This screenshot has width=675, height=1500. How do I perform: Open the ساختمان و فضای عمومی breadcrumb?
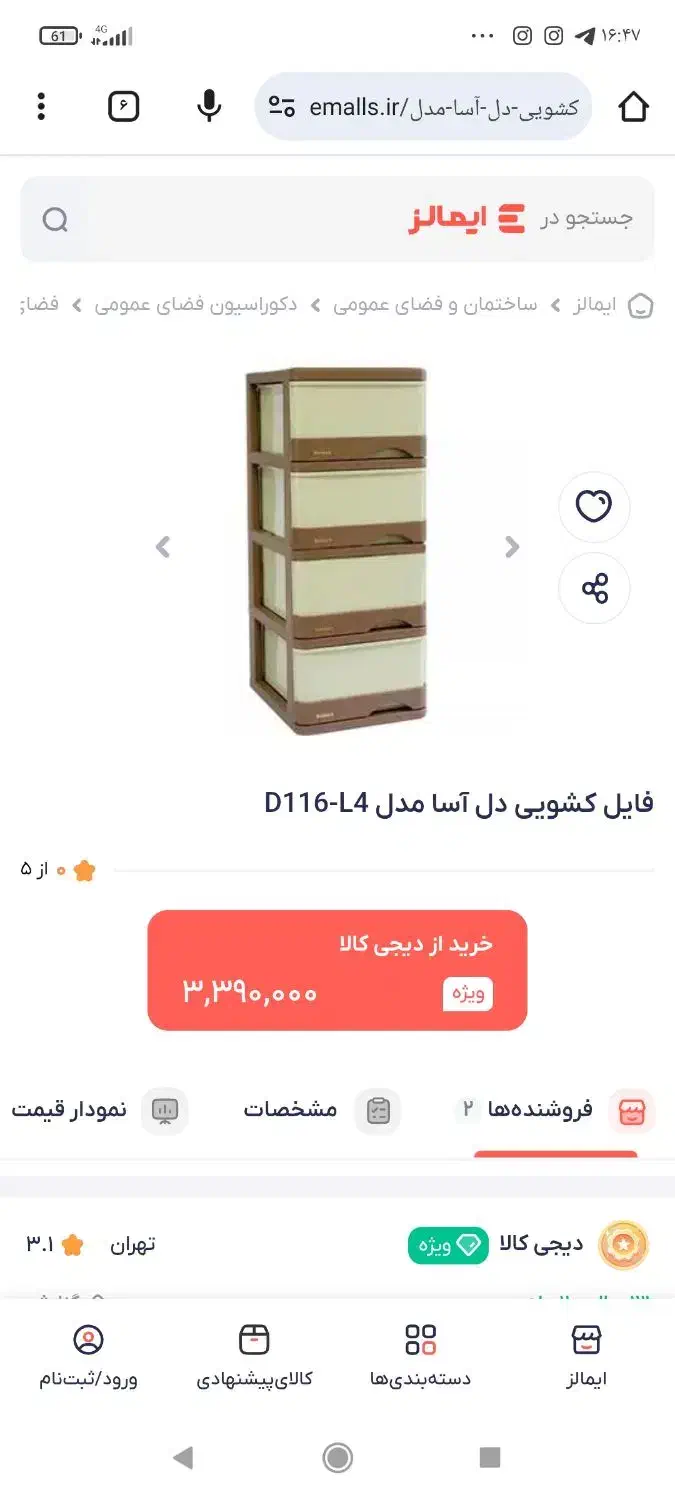[435, 305]
